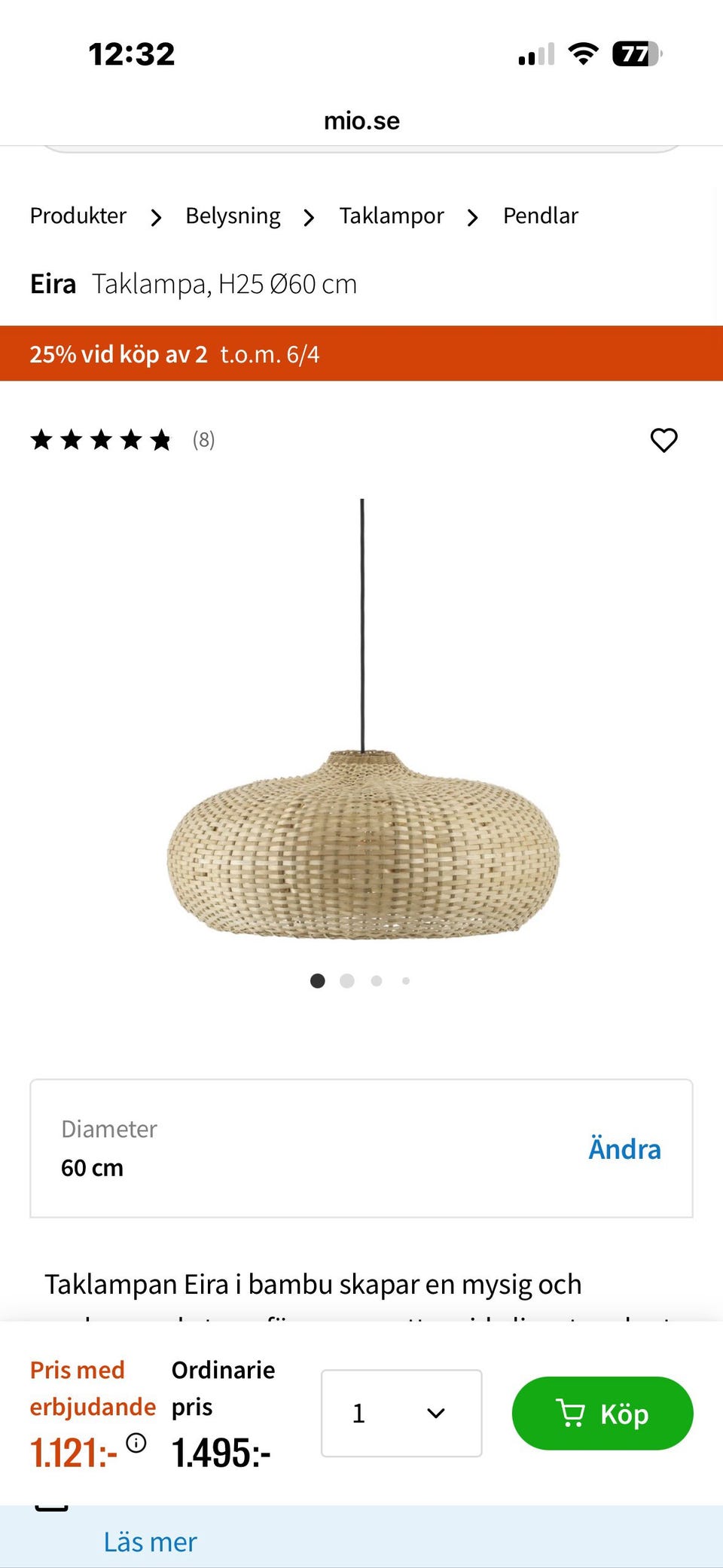Open the Läs mer link

(x=150, y=1542)
